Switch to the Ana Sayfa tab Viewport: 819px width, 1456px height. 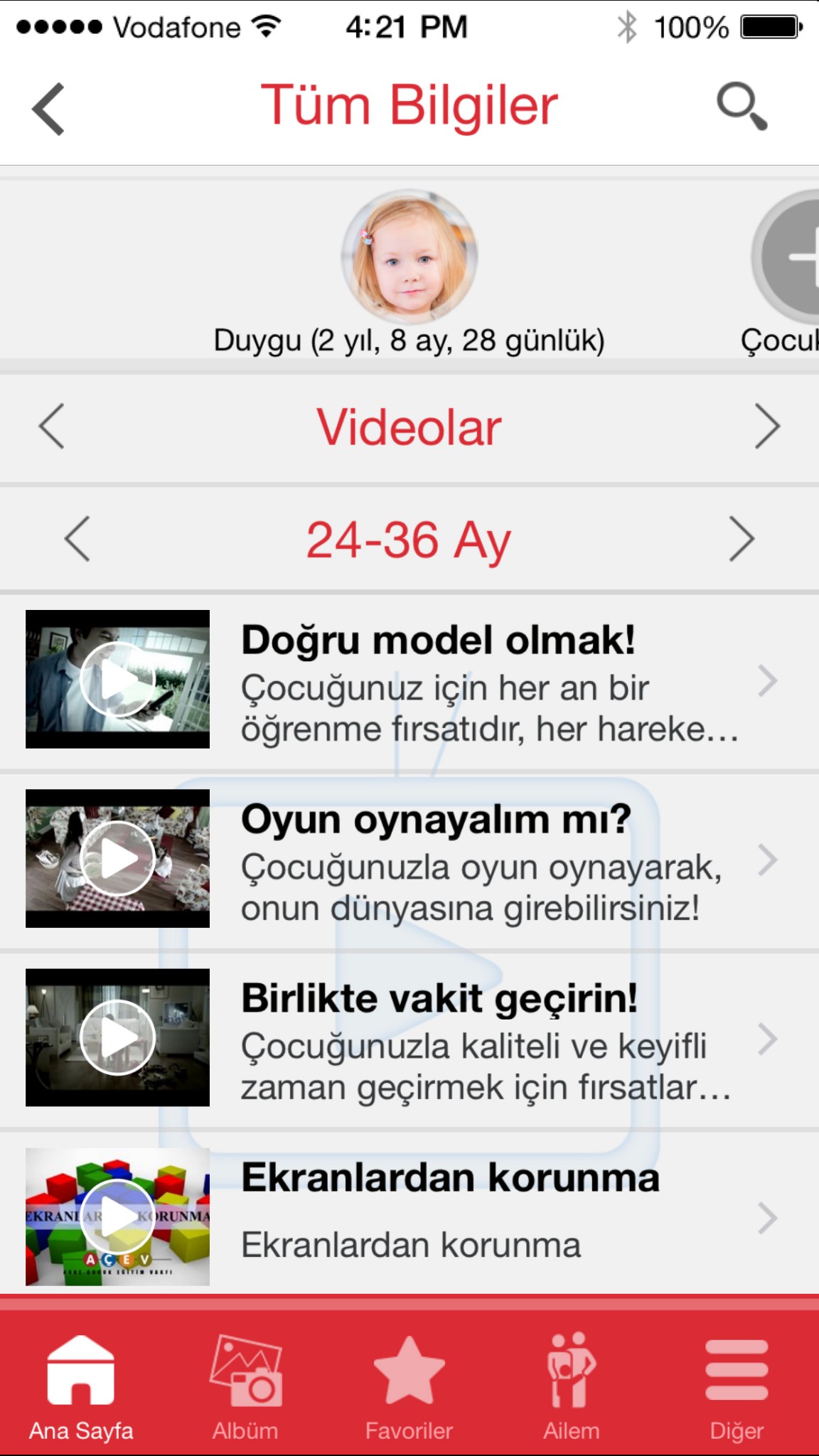pos(81,1386)
